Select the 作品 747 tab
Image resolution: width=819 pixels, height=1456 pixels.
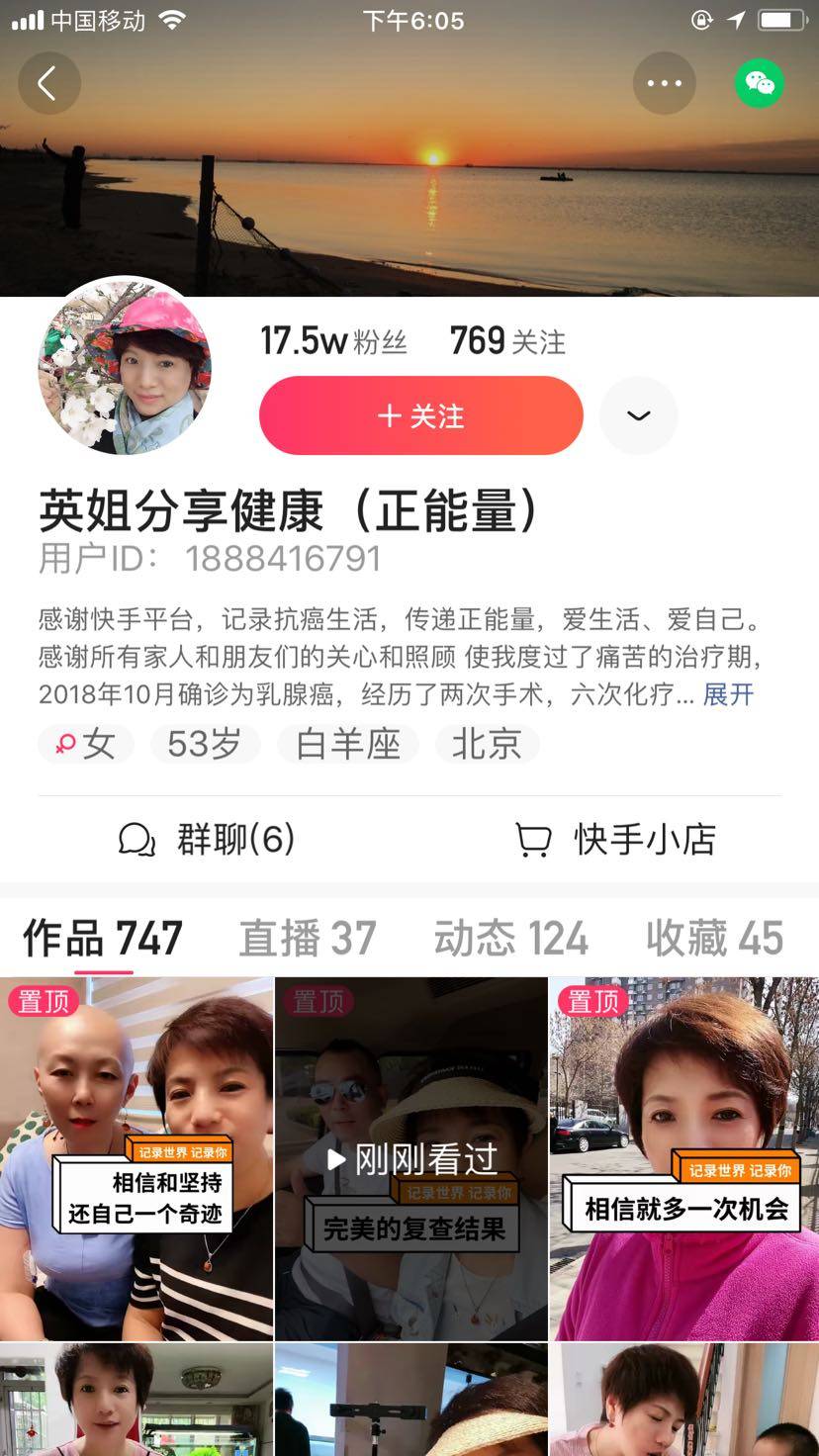coord(103,939)
